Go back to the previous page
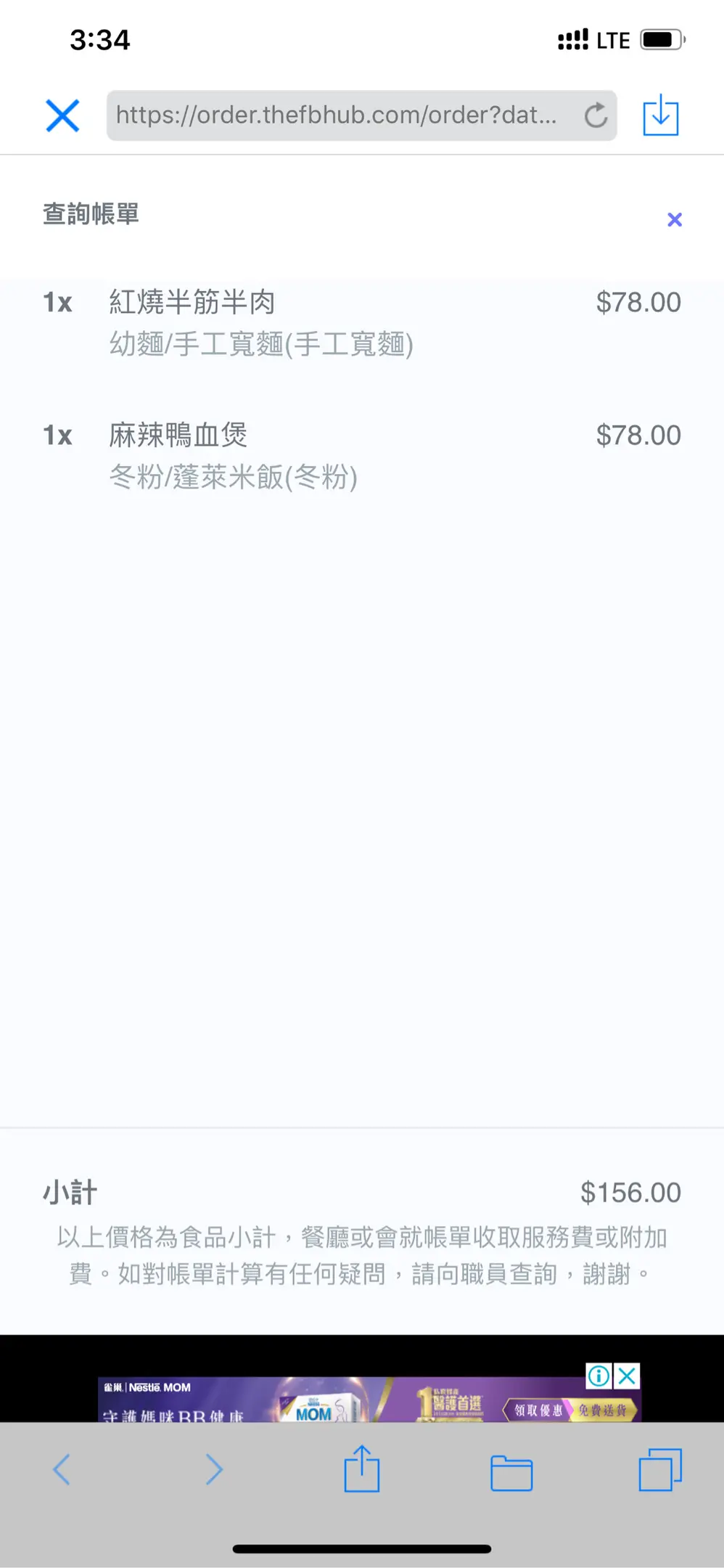Screen dimensions: 724x1568 pyautogui.click(x=62, y=1470)
